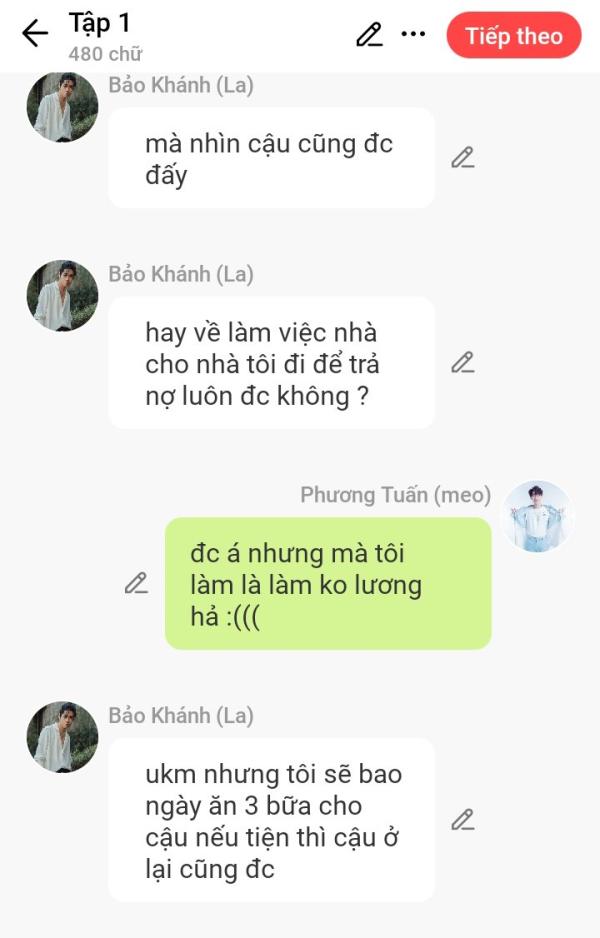Image resolution: width=600 pixels, height=938 pixels.
Task: Go back from Tập 1
Action: pyautogui.click(x=35, y=34)
